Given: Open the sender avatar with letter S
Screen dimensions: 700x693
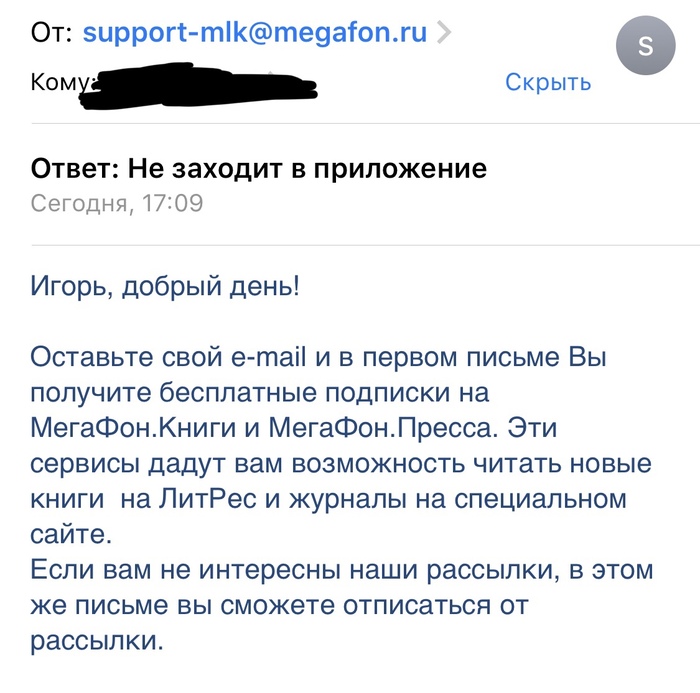Looking at the screenshot, I should (x=646, y=45).
